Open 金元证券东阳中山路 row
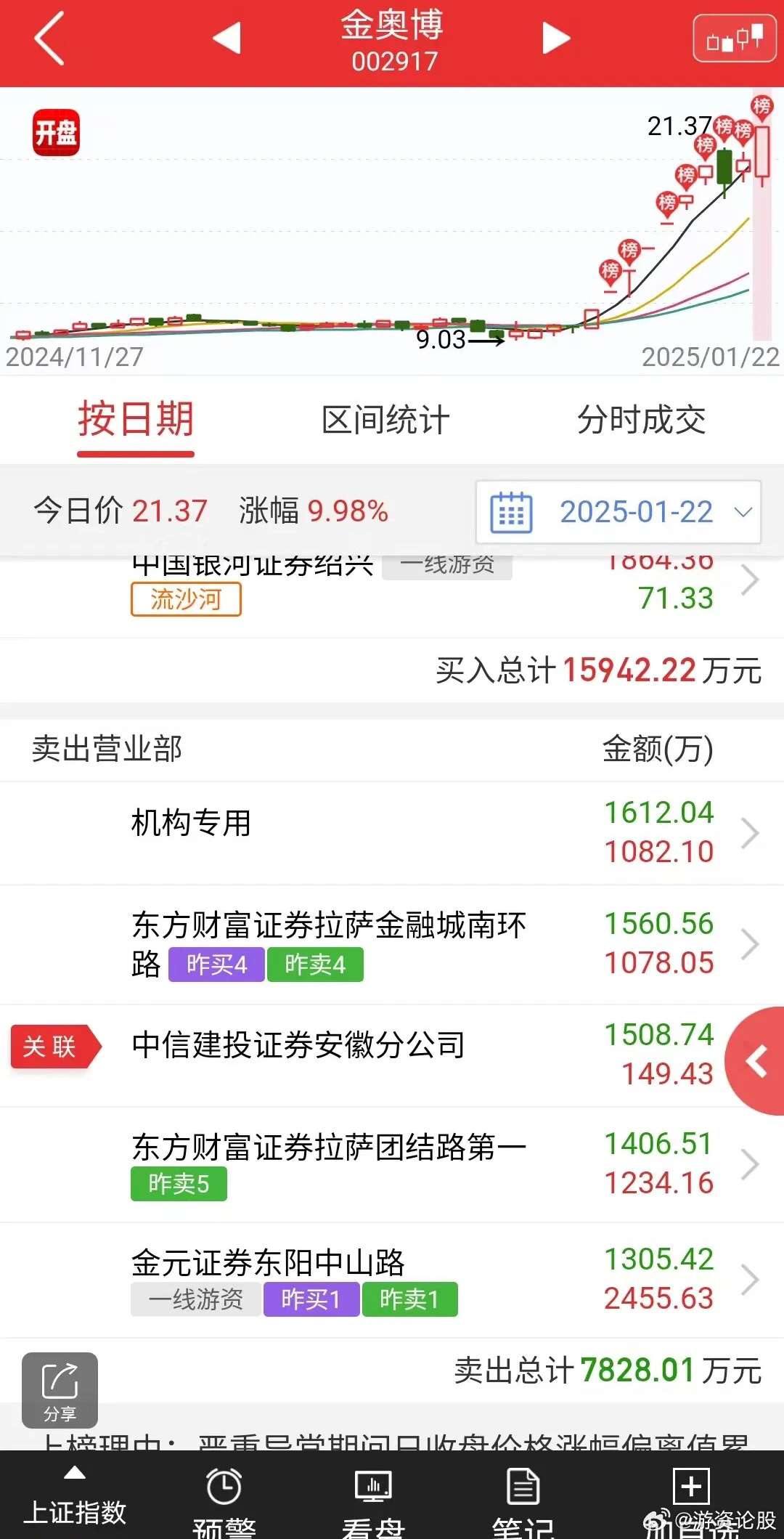Screen dimensions: 784x1539 tap(392, 1280)
